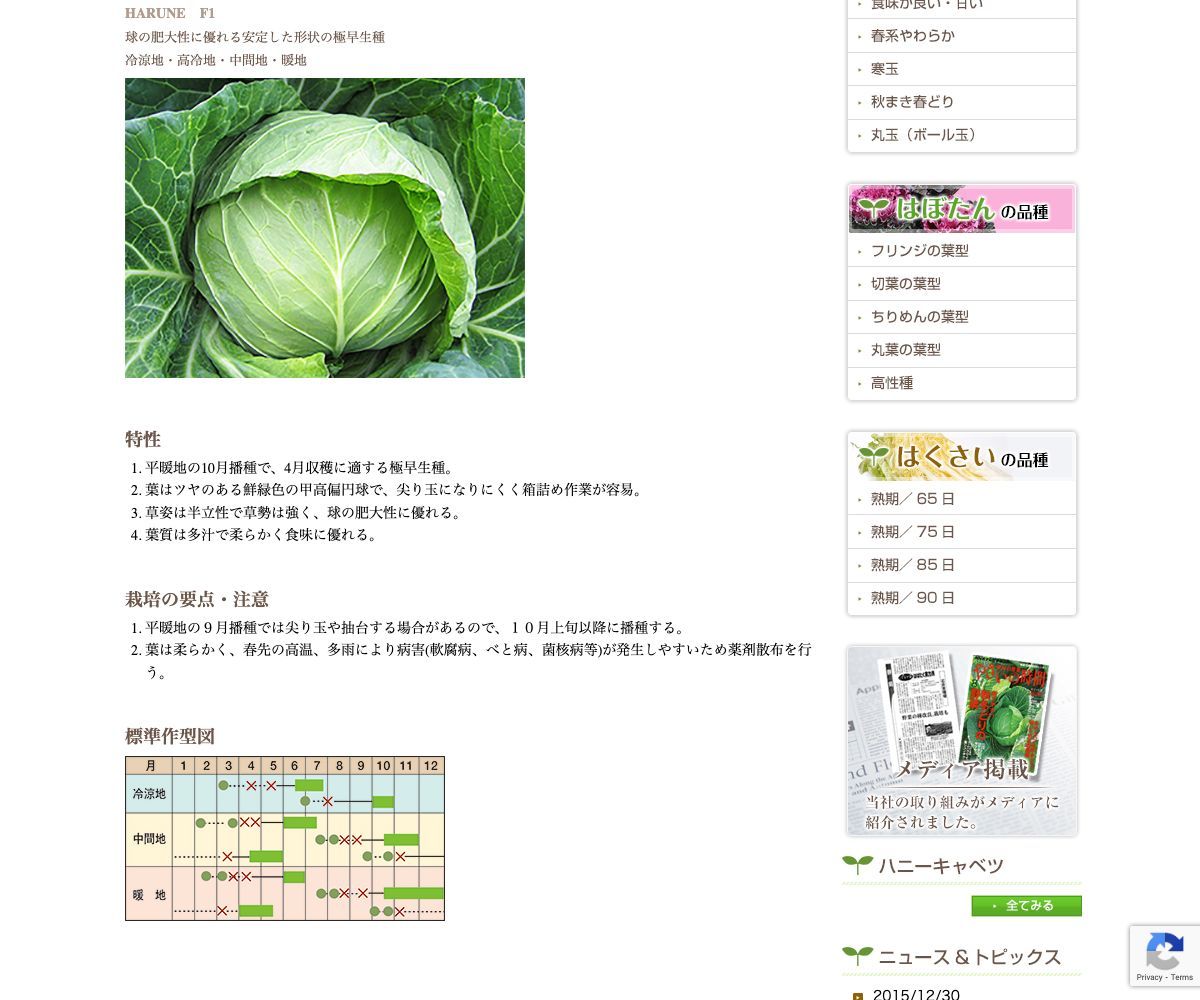
Task: Select 丸葉の葉型 variety
Action: 905,350
